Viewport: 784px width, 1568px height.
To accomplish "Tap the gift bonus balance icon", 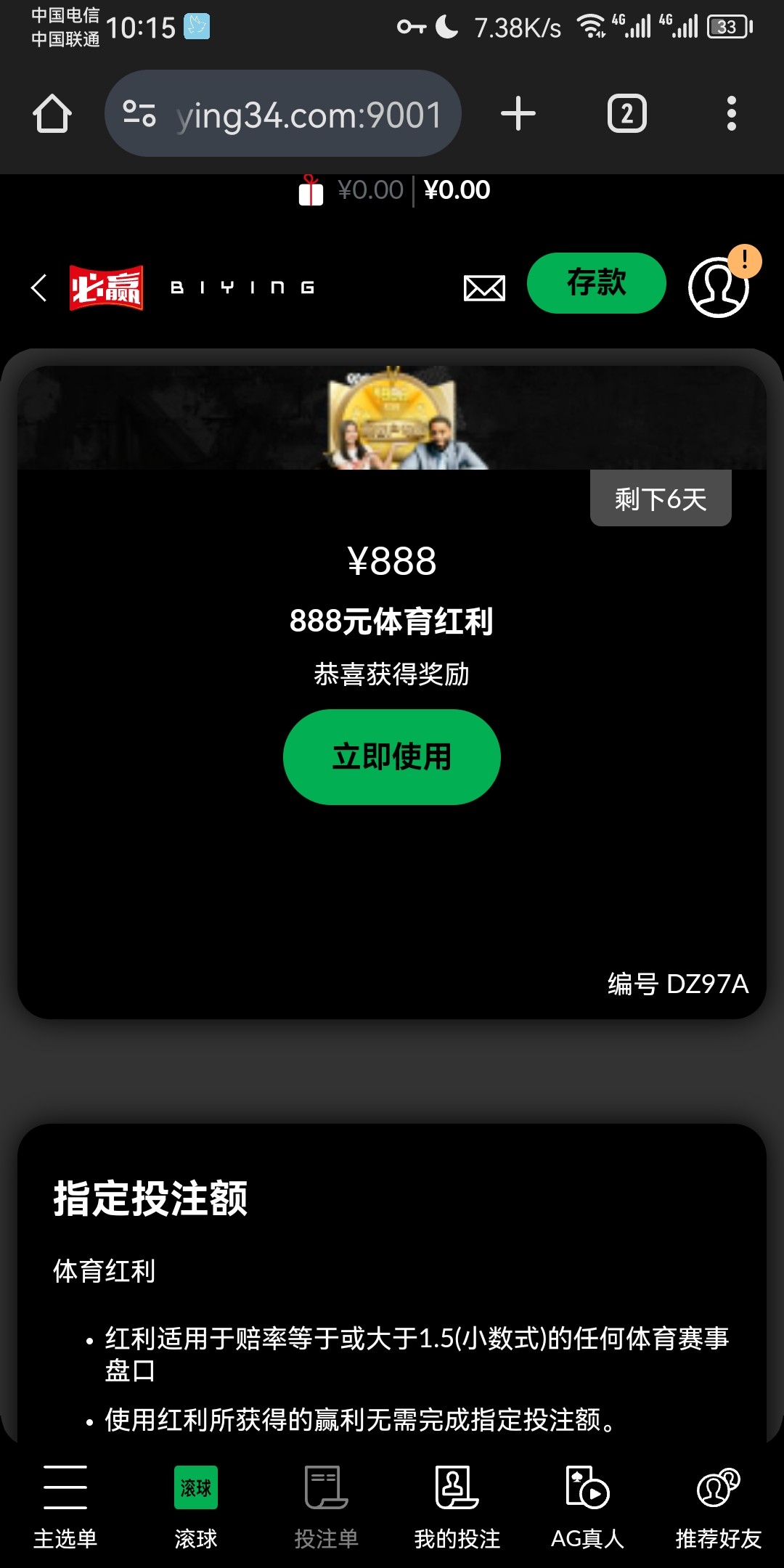I will point(311,191).
